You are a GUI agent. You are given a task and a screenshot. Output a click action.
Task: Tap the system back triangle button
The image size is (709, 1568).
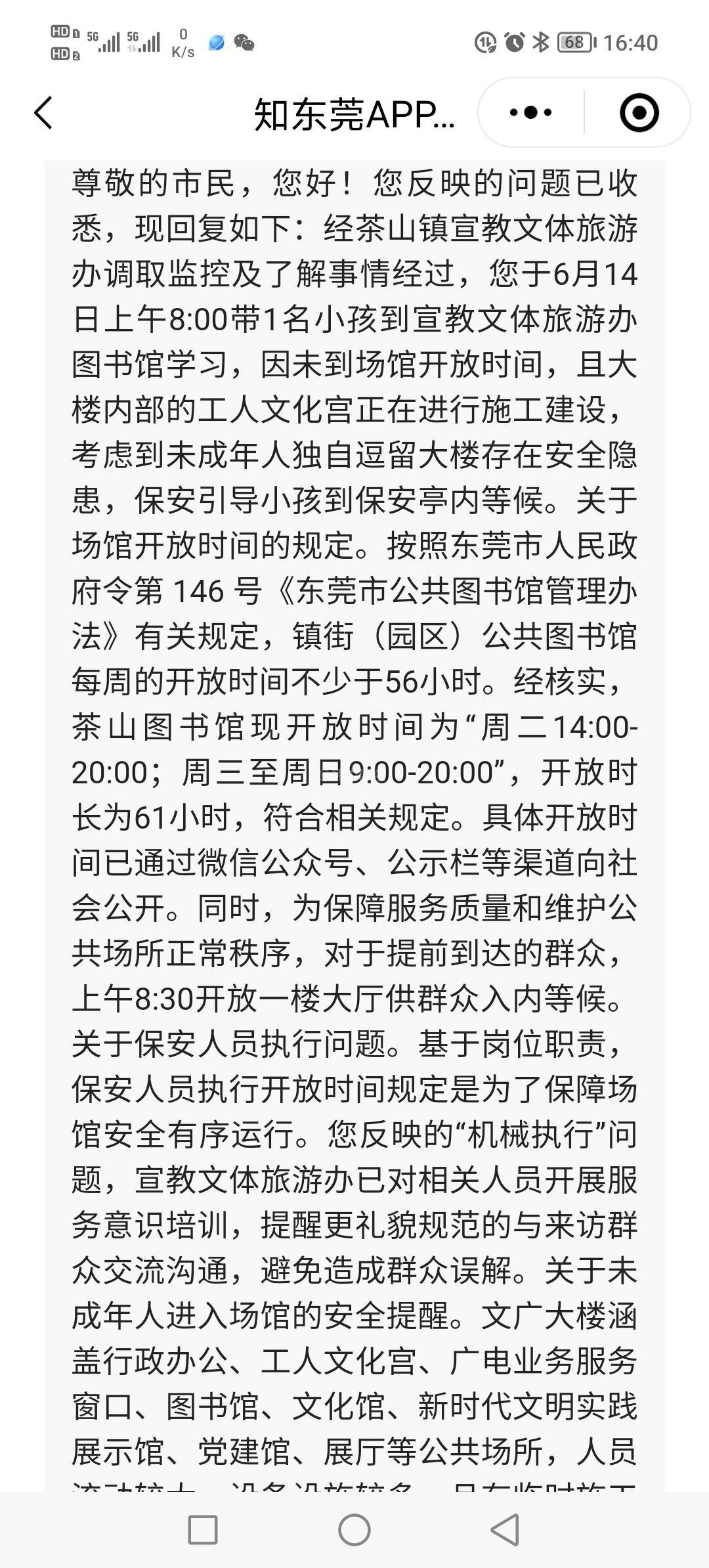(505, 1530)
